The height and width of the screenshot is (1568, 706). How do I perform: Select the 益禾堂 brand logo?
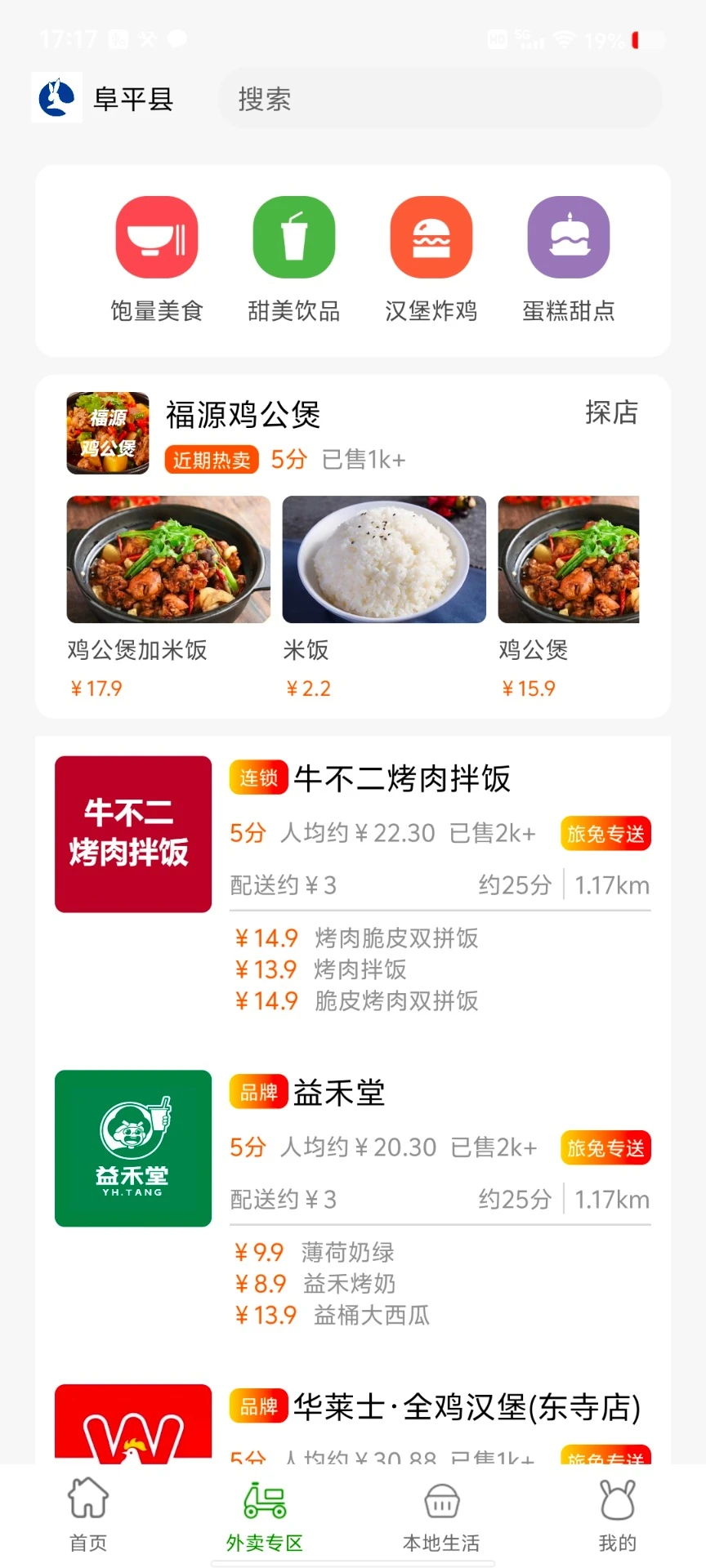tap(132, 1148)
